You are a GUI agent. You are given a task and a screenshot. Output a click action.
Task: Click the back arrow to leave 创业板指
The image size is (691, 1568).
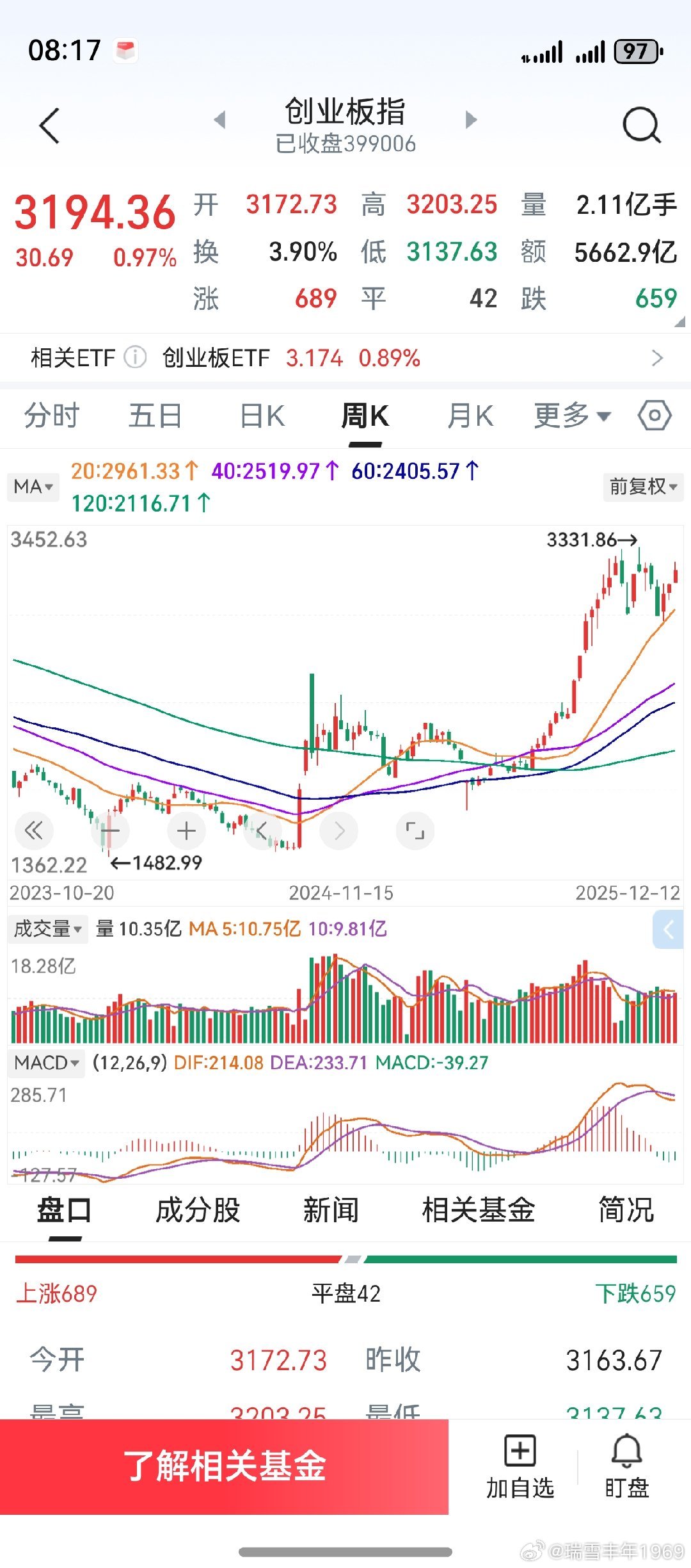(50, 124)
